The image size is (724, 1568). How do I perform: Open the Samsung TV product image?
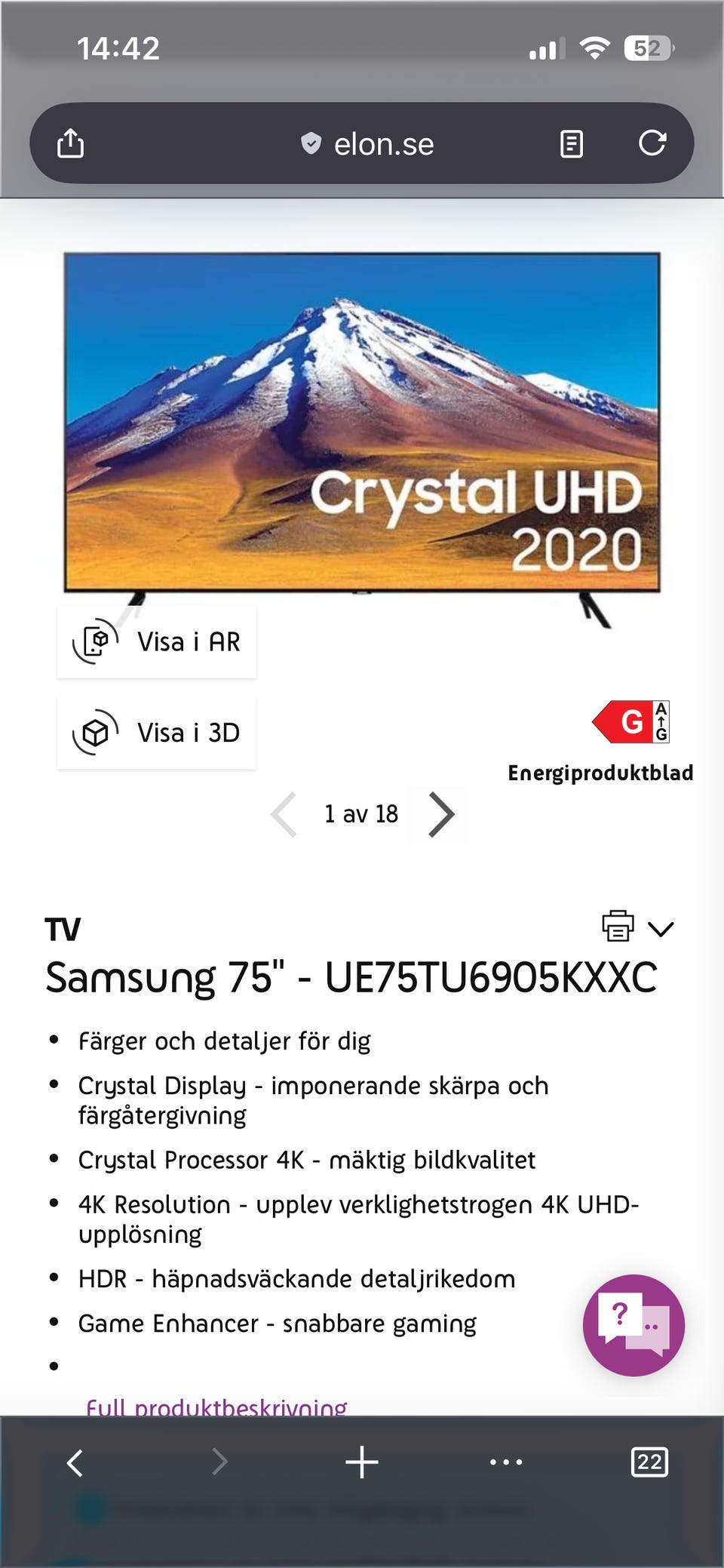(362, 423)
